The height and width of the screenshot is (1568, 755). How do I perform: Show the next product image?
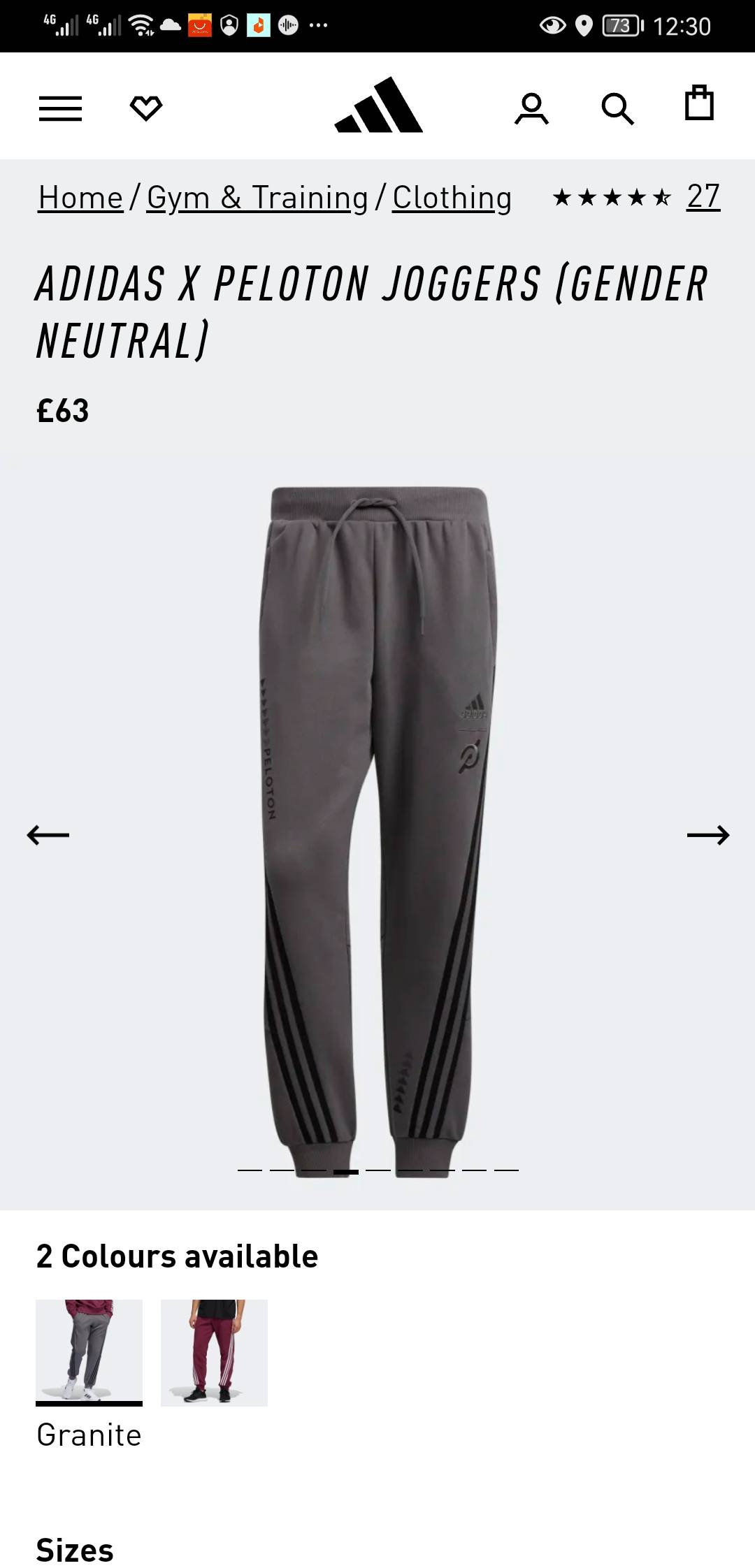pos(708,835)
